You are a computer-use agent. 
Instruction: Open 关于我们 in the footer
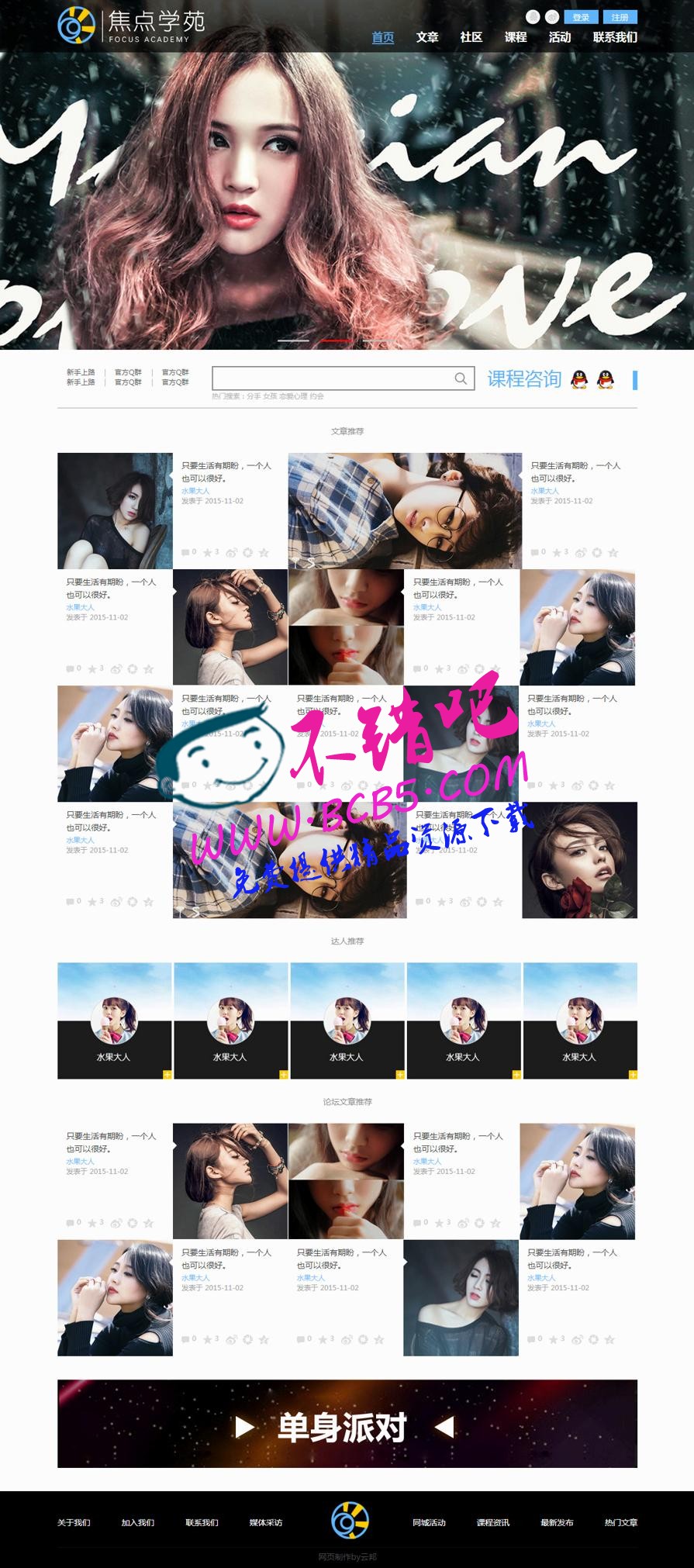click(x=74, y=1522)
